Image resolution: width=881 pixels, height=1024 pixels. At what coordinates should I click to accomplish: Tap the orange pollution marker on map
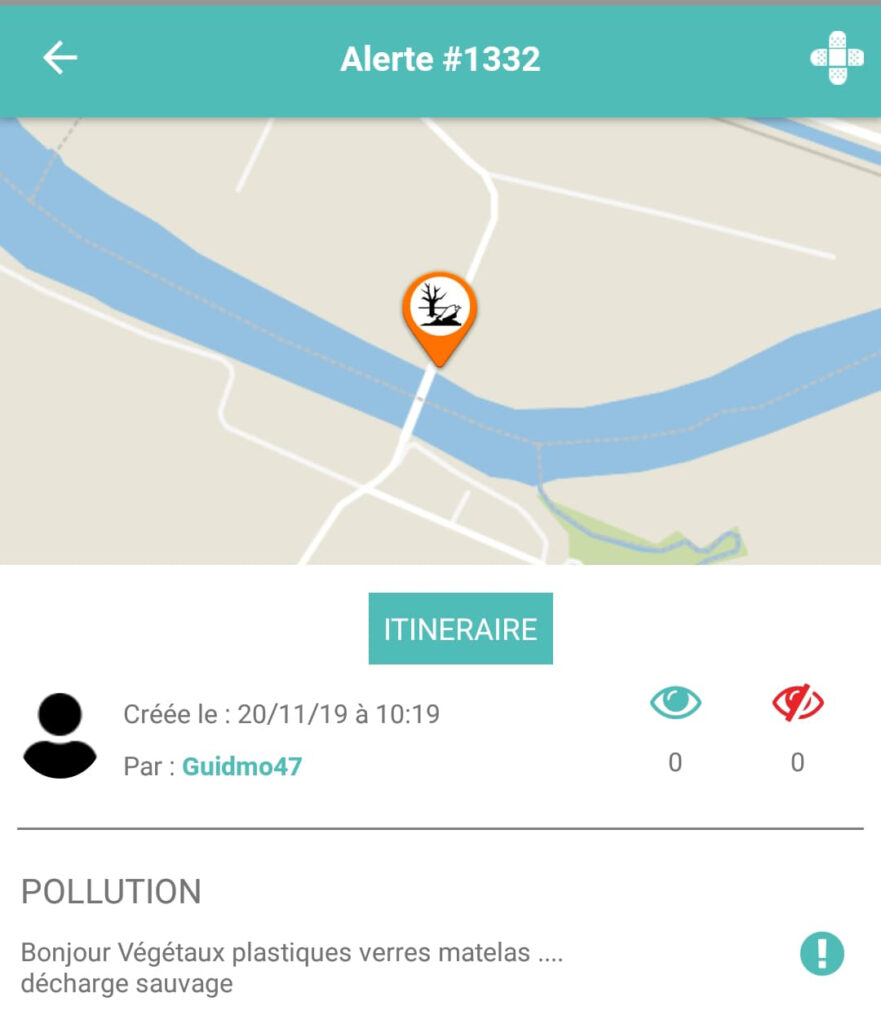[x=439, y=312]
